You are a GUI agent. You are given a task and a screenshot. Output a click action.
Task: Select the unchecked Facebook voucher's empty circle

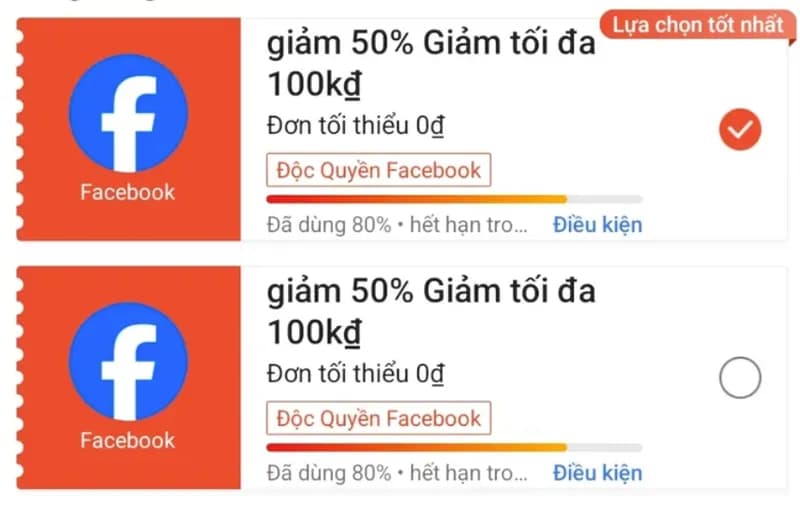[740, 377]
